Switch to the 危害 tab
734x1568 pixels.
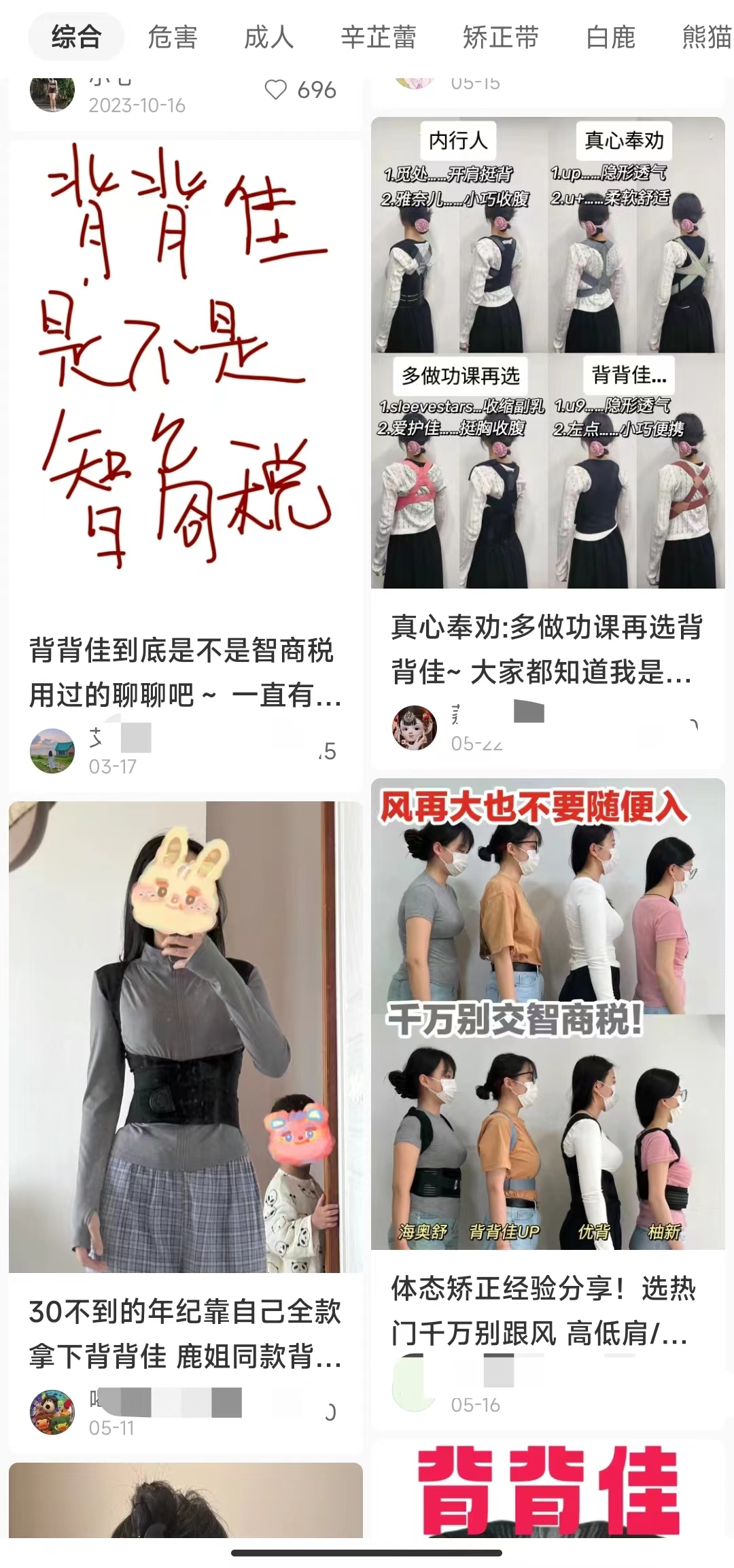pyautogui.click(x=173, y=37)
